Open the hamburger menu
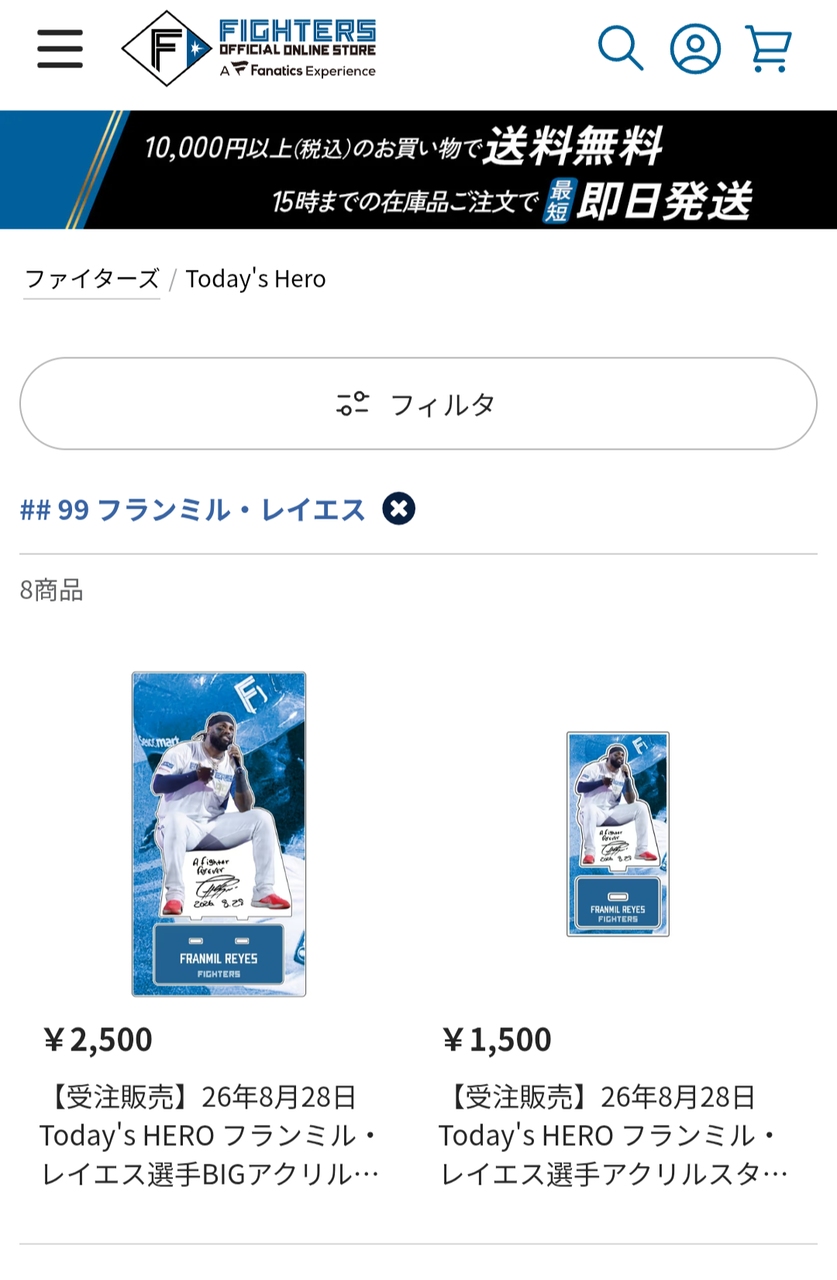This screenshot has width=837, height=1280. [60, 48]
